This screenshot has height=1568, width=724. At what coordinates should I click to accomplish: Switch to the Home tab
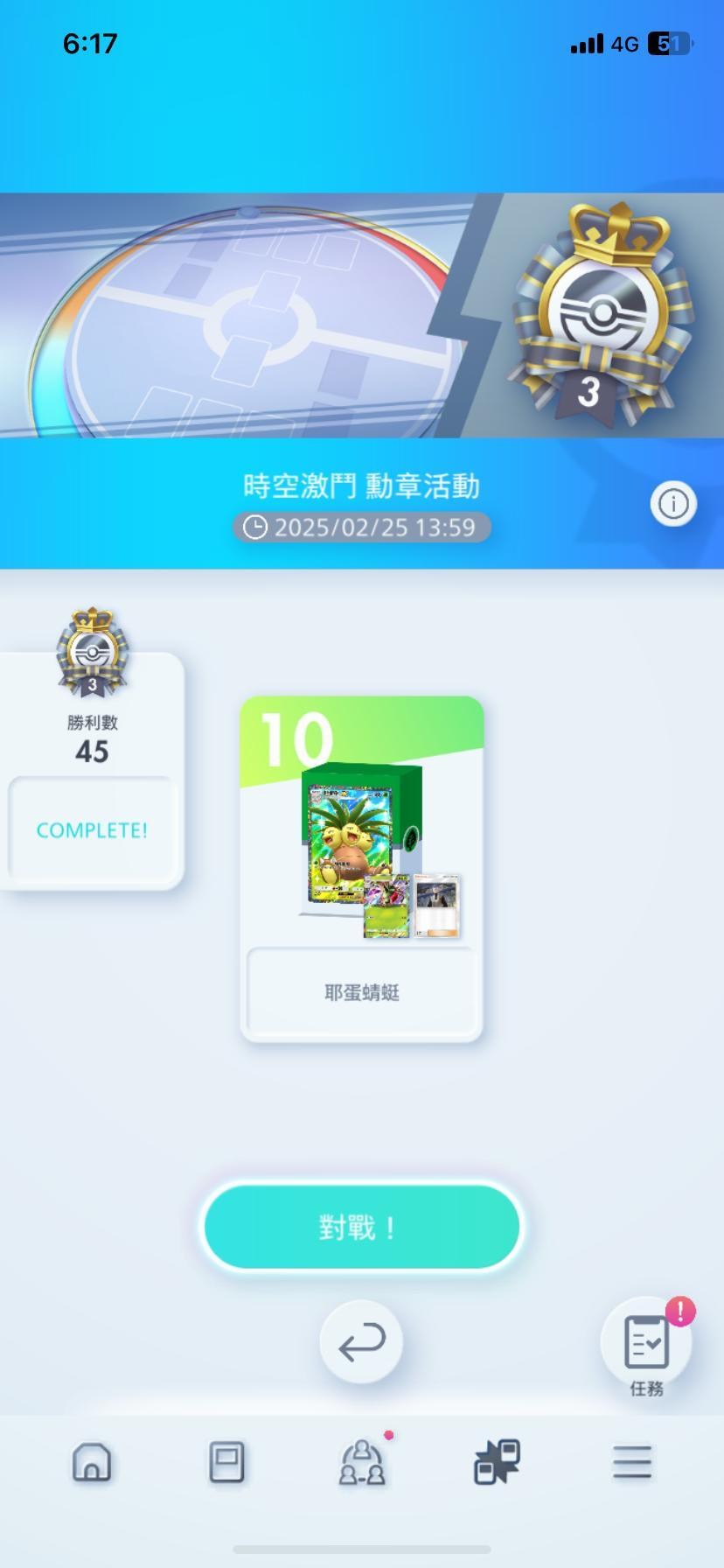[x=92, y=1462]
